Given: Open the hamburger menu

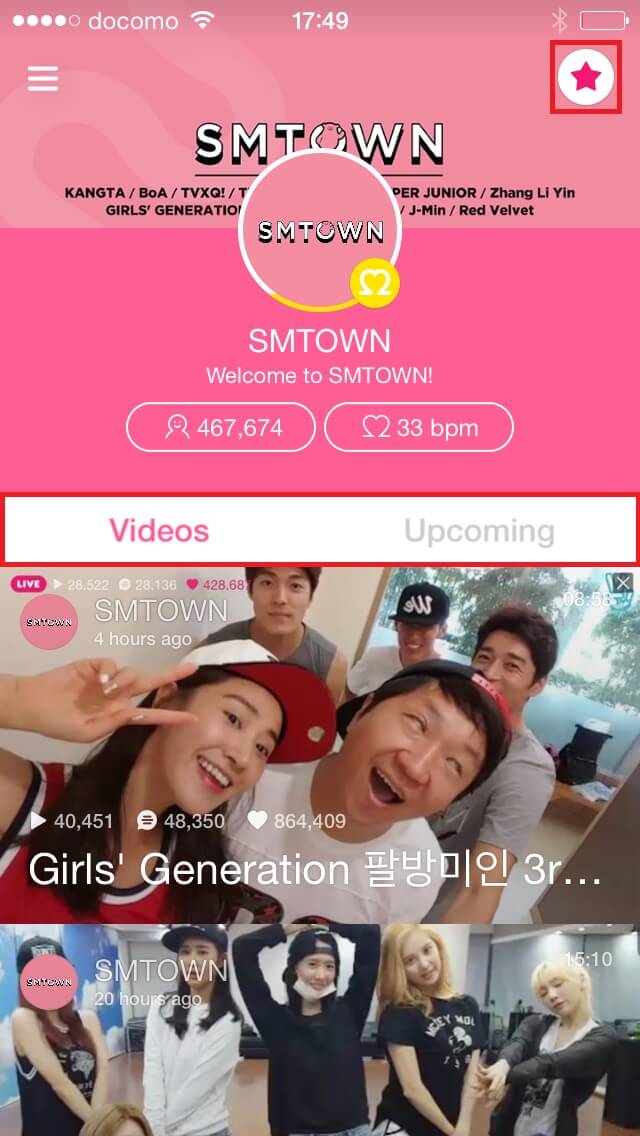Looking at the screenshot, I should [43, 78].
